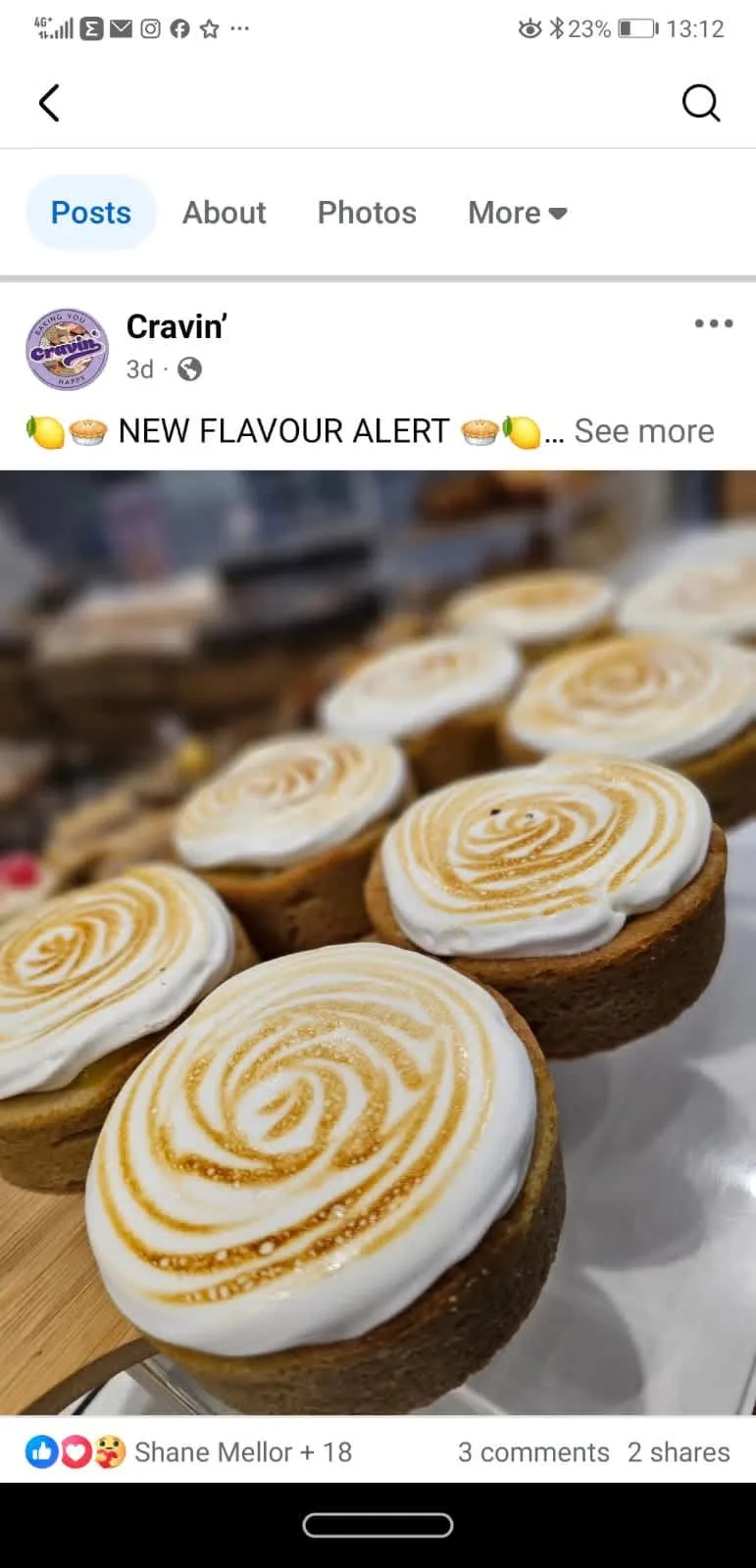The height and width of the screenshot is (1568, 756).
Task: Open search with the magnifying glass
Action: click(700, 103)
